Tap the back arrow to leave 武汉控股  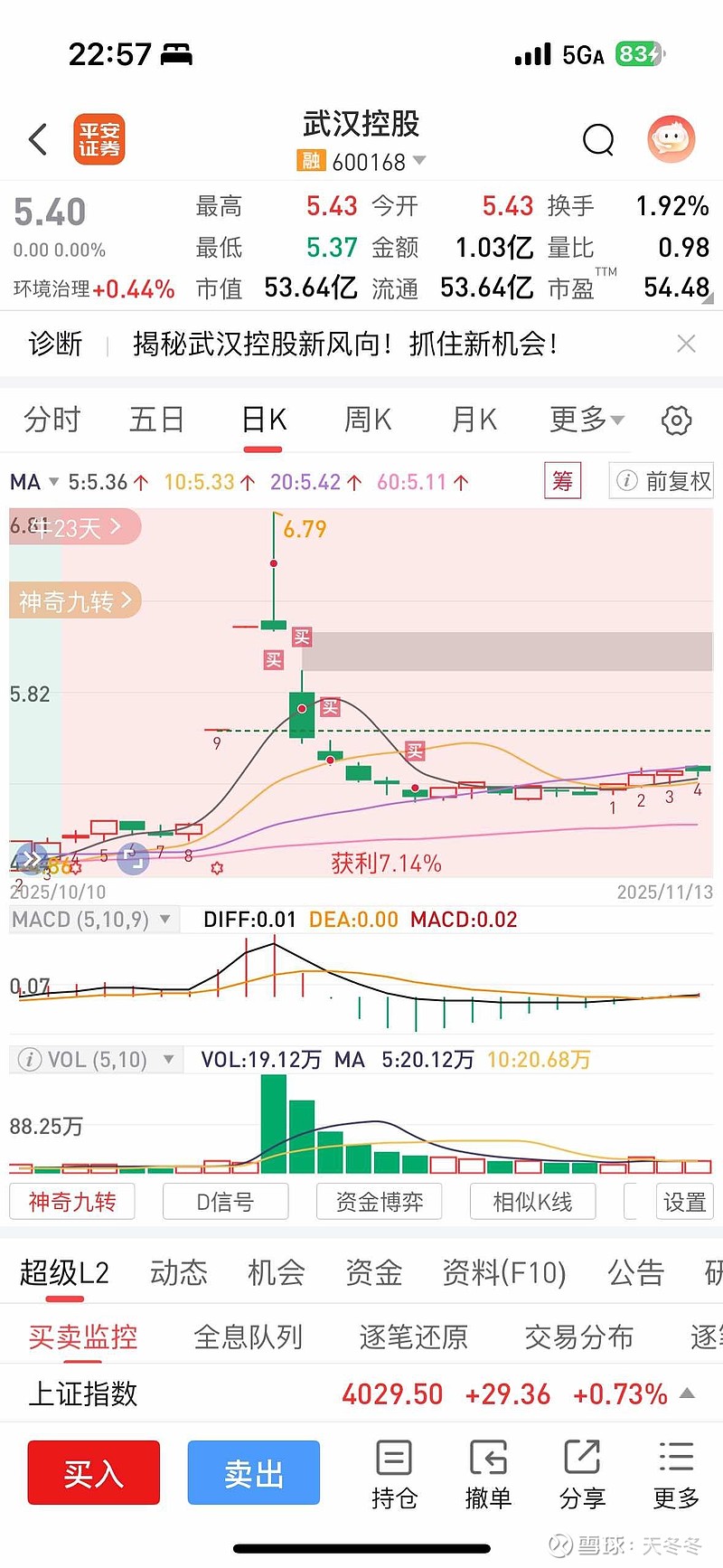pos(36,139)
